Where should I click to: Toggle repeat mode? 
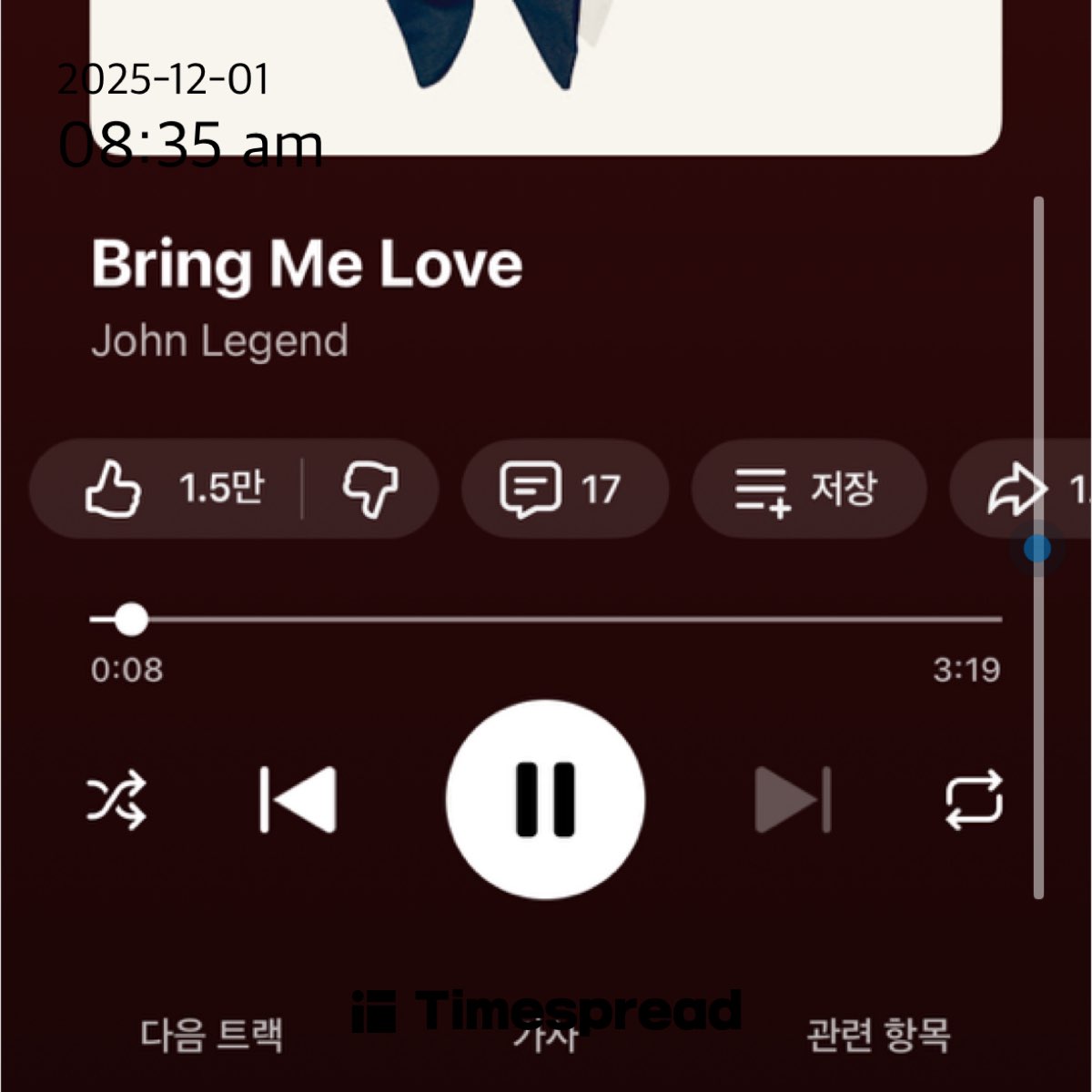[x=974, y=801]
